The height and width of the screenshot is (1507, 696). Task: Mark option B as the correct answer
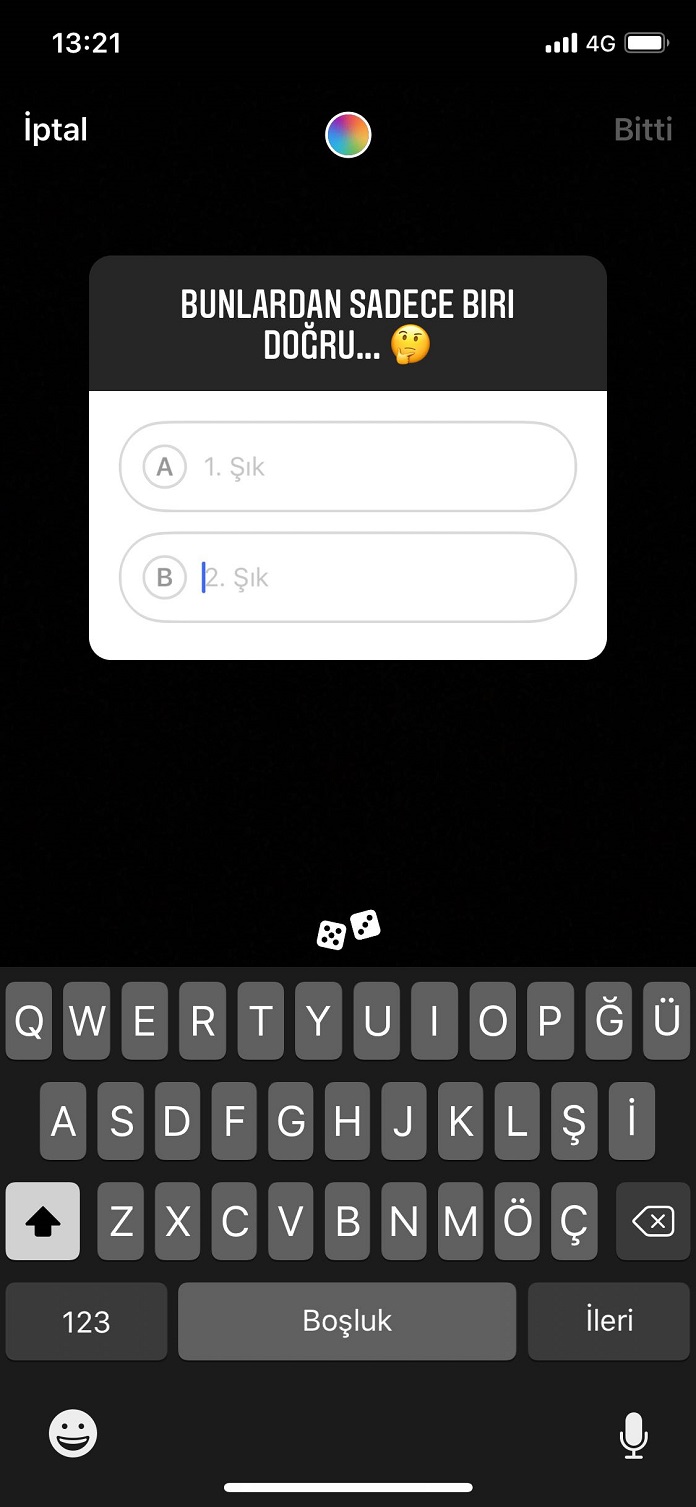[165, 577]
